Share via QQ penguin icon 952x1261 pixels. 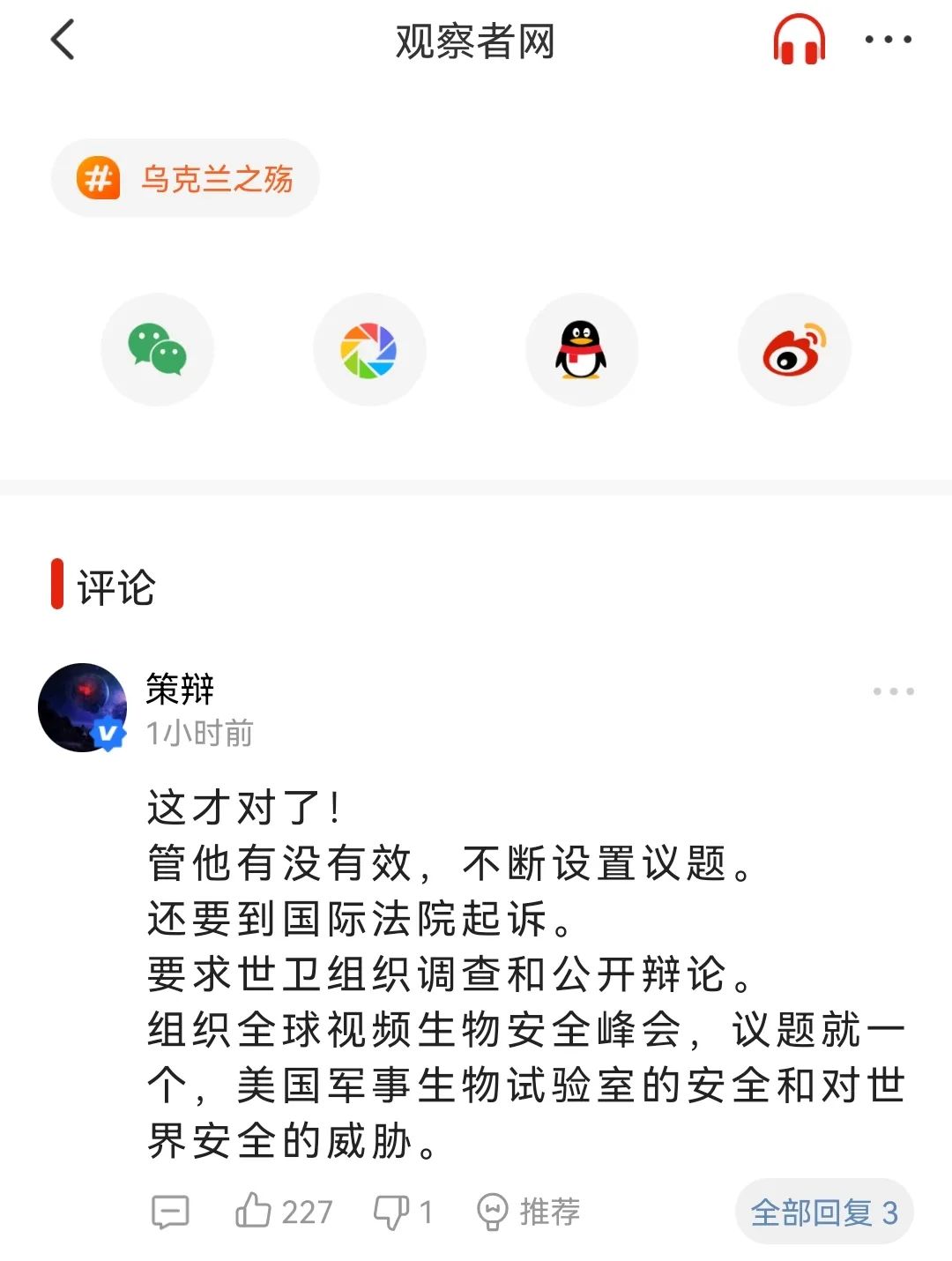tap(581, 350)
